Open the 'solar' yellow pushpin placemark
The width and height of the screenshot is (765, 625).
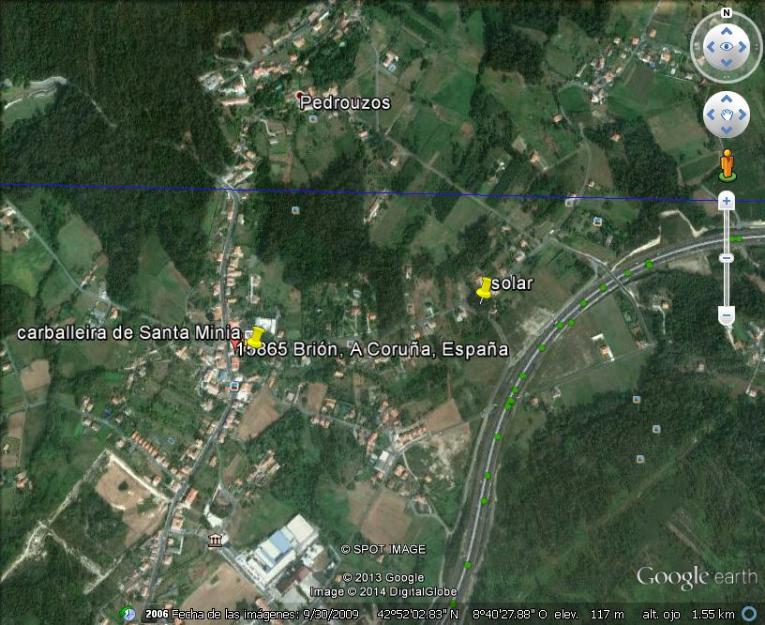[x=485, y=289]
